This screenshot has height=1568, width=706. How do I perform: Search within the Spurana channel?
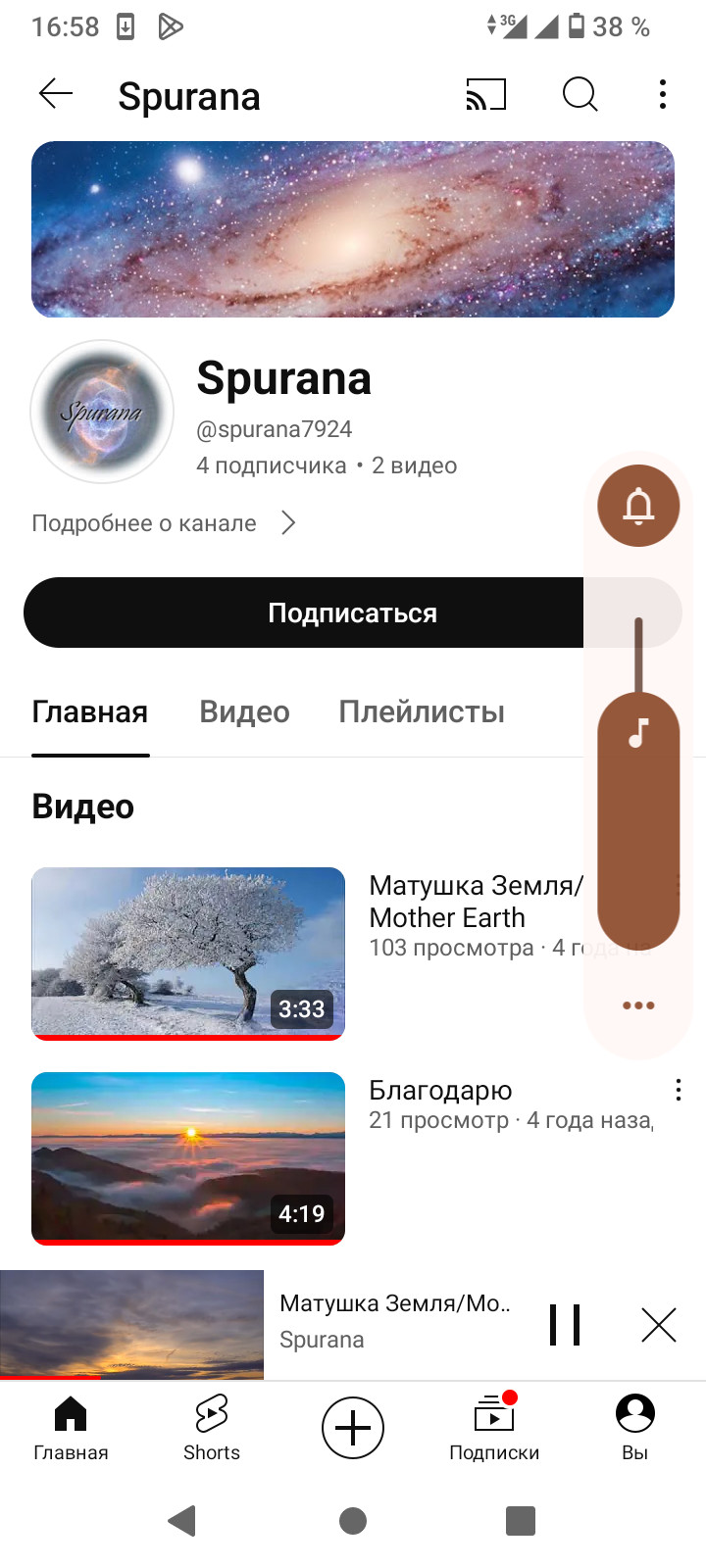pyautogui.click(x=580, y=95)
